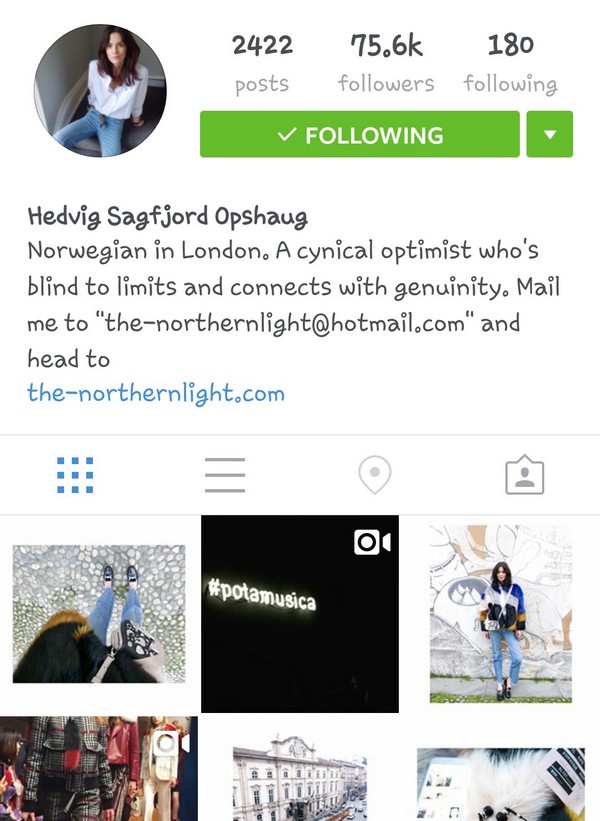This screenshot has height=821, width=600.
Task: Open the post with woman against graffiti wall
Action: pos(500,613)
